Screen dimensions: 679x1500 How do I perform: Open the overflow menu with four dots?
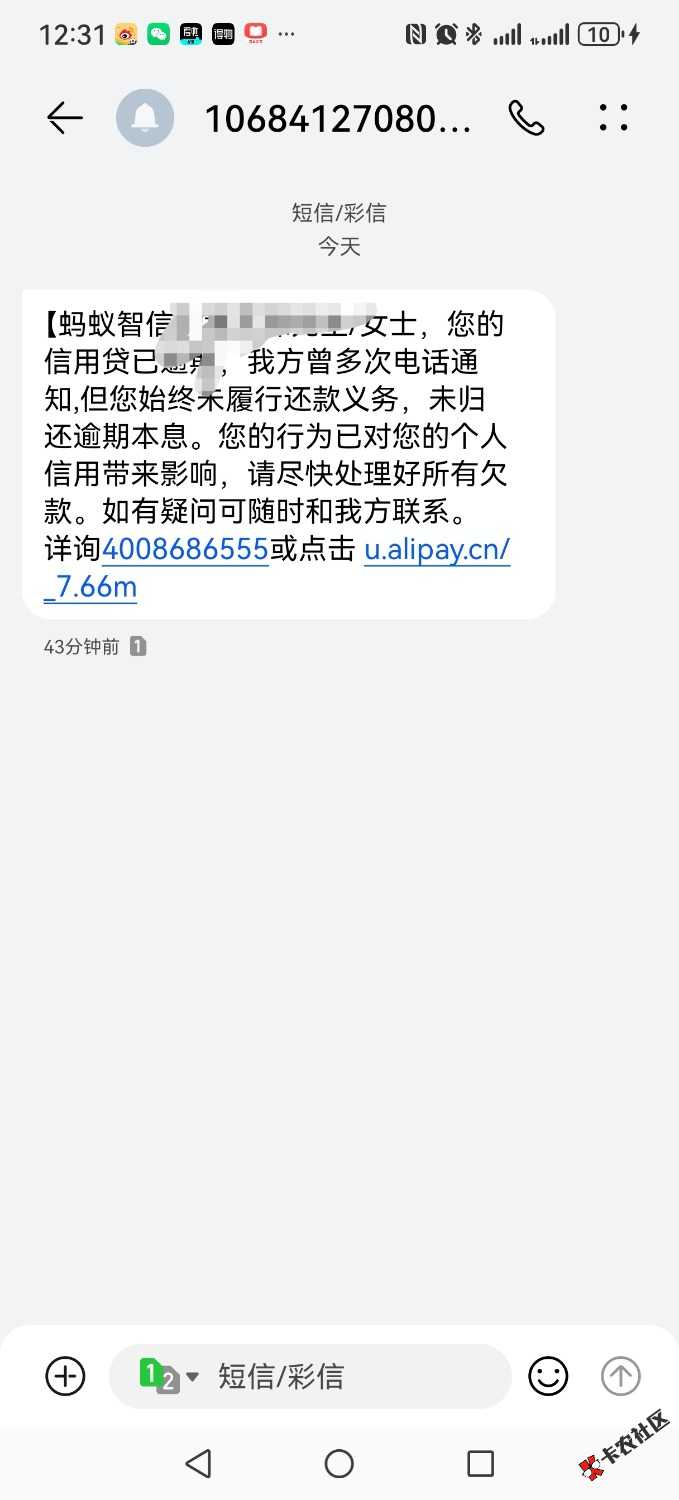click(x=613, y=118)
